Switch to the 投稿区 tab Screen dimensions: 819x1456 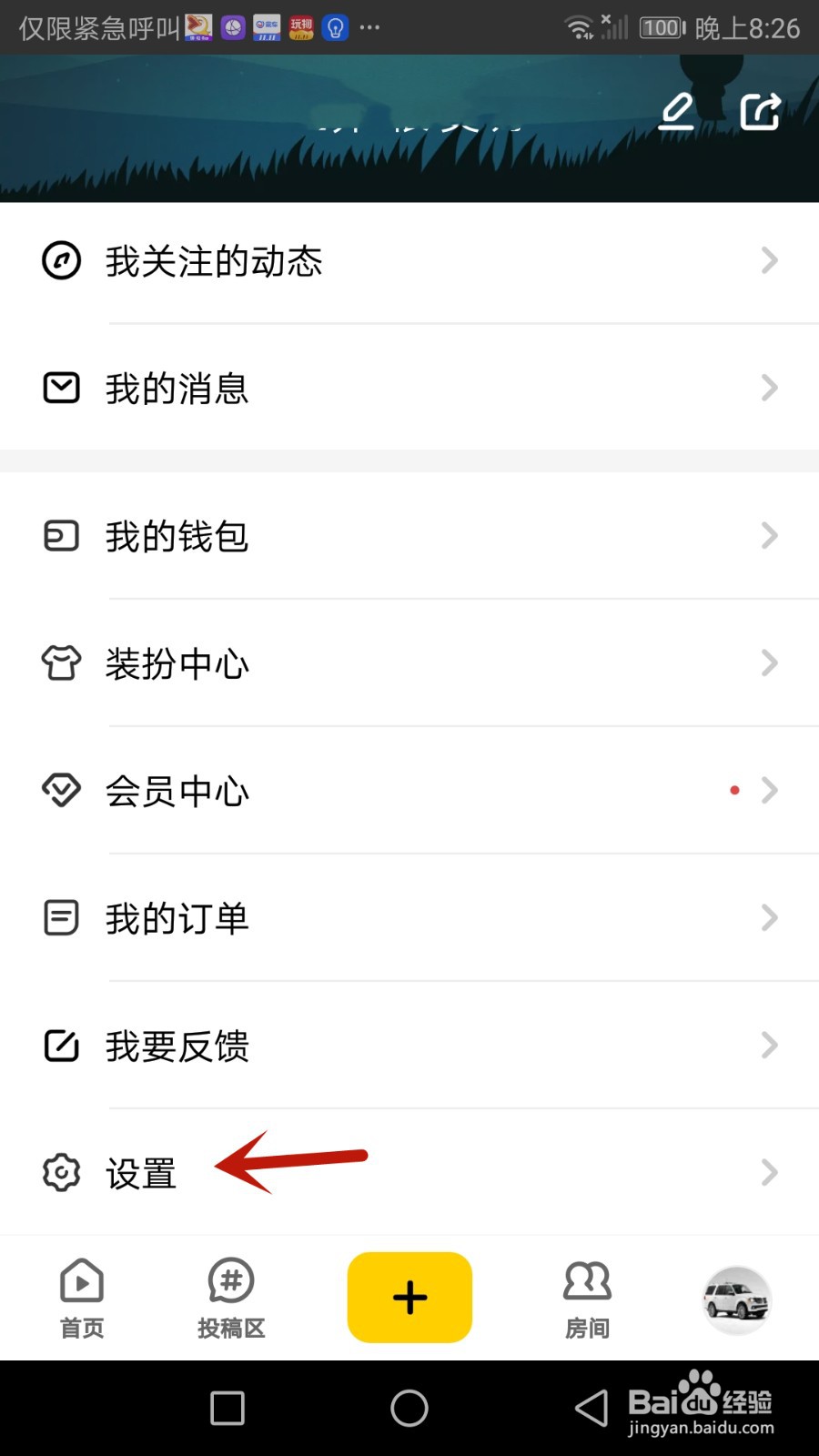tap(231, 1299)
